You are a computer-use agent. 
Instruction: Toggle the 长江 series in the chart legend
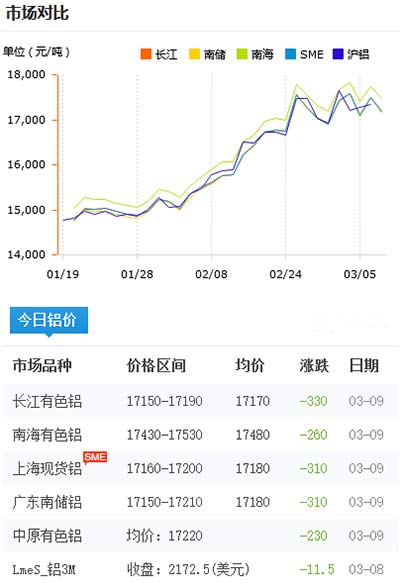tap(159, 54)
